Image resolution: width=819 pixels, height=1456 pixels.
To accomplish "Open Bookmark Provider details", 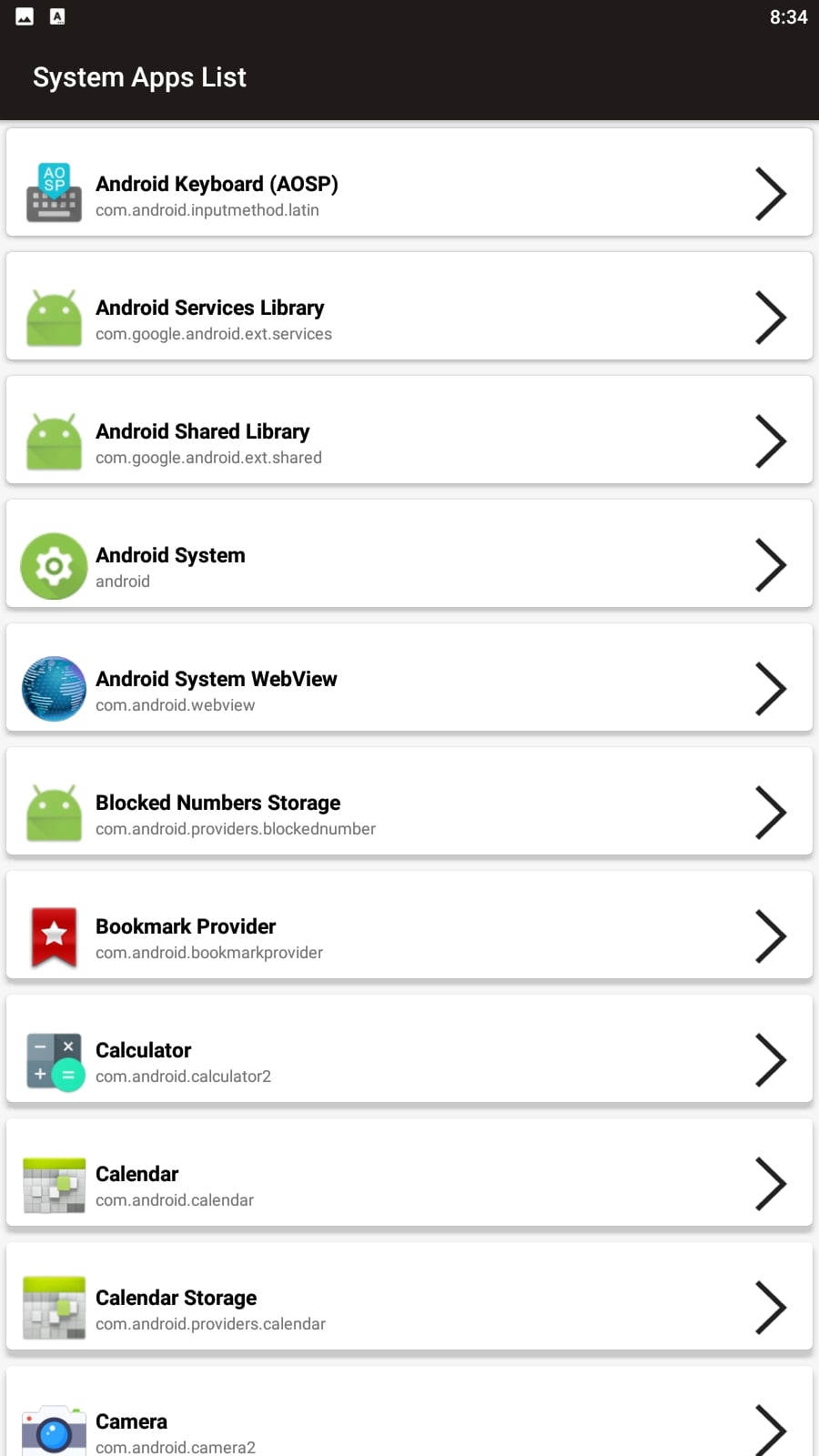I will click(x=409, y=925).
